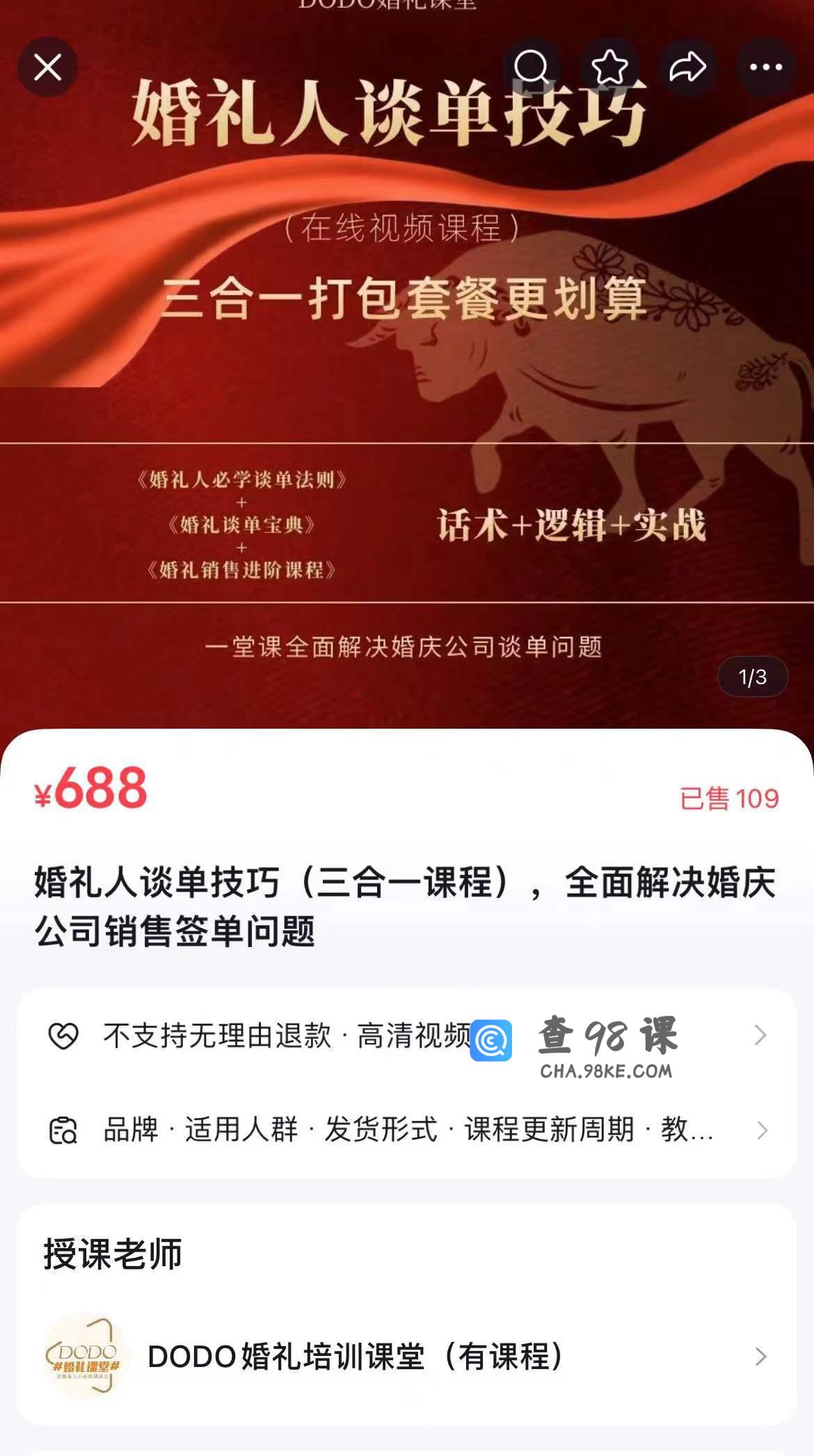Expand the 品牌·适用人群 specifications row
814x1456 pixels.
[407, 1130]
